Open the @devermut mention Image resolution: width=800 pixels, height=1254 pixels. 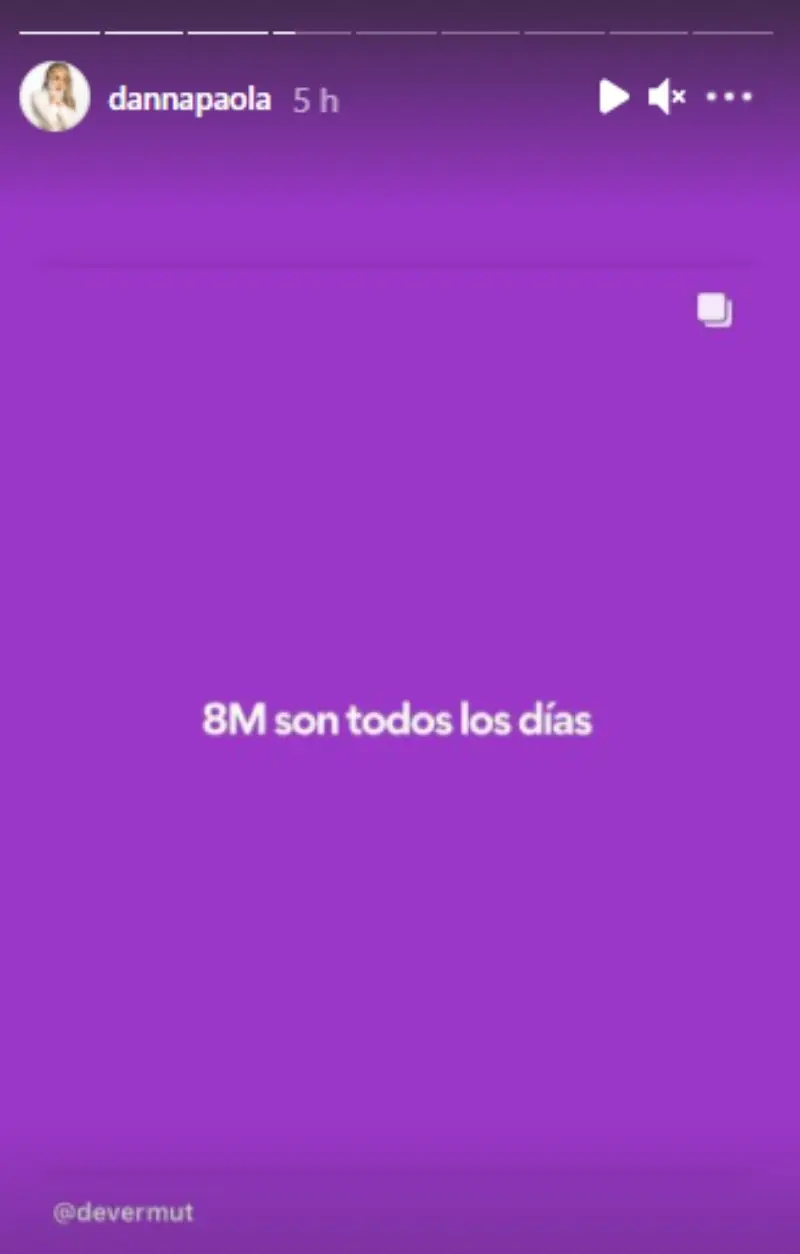(x=123, y=1213)
